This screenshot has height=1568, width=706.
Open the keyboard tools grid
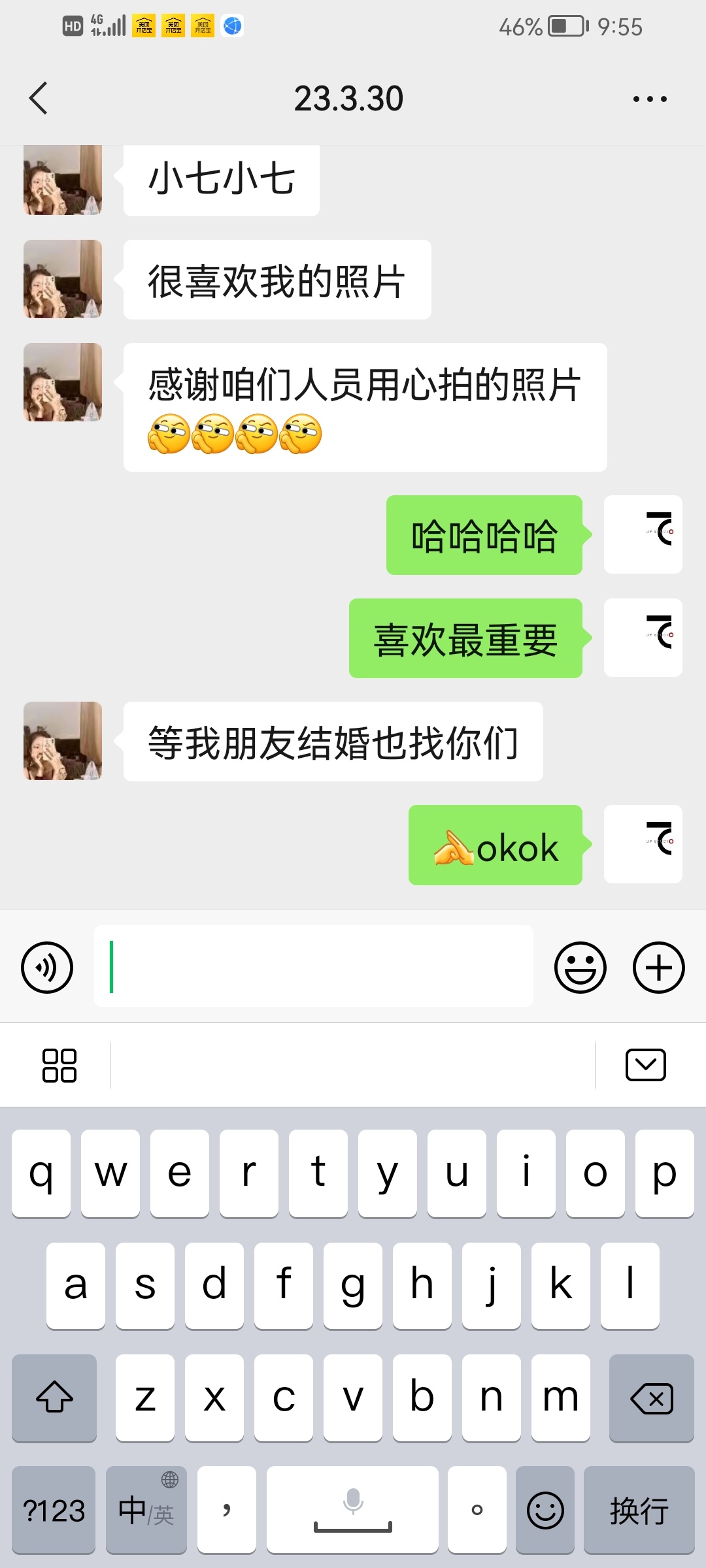(59, 1066)
